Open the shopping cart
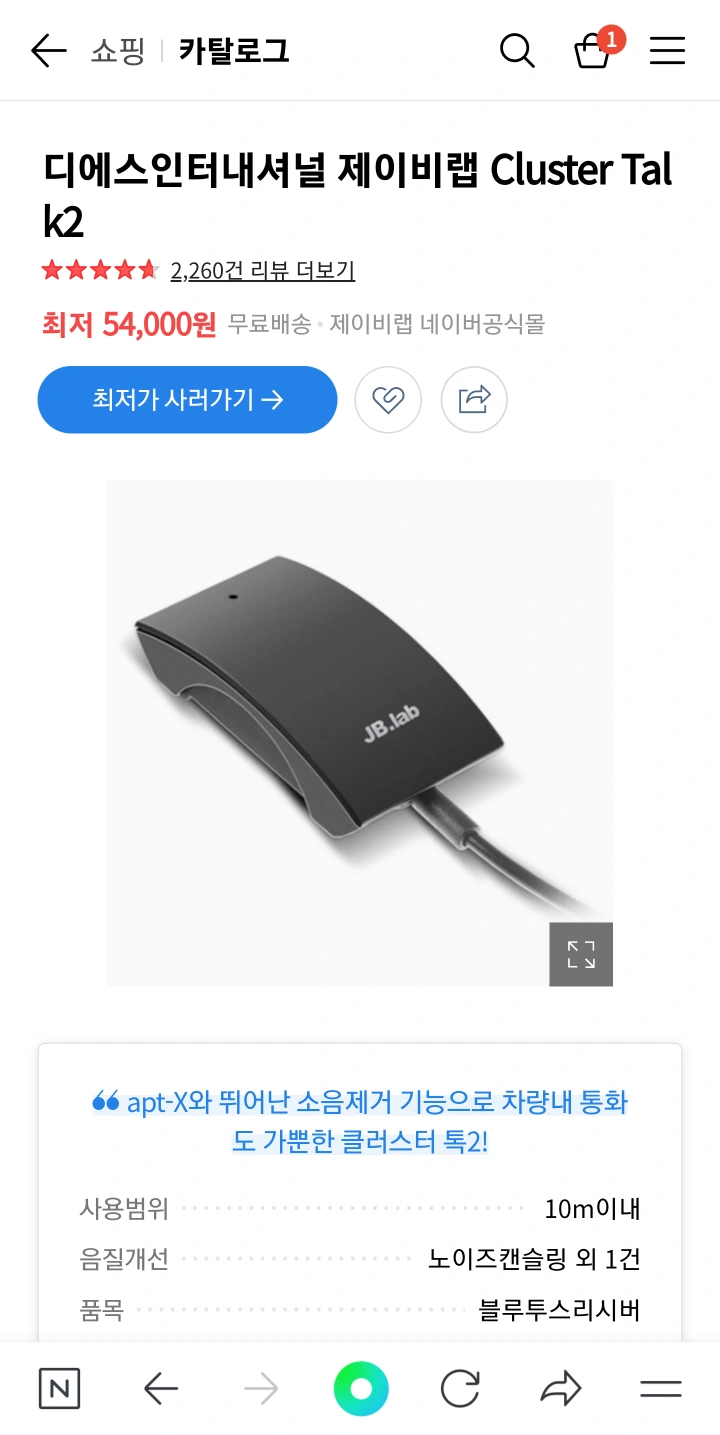 [x=593, y=53]
